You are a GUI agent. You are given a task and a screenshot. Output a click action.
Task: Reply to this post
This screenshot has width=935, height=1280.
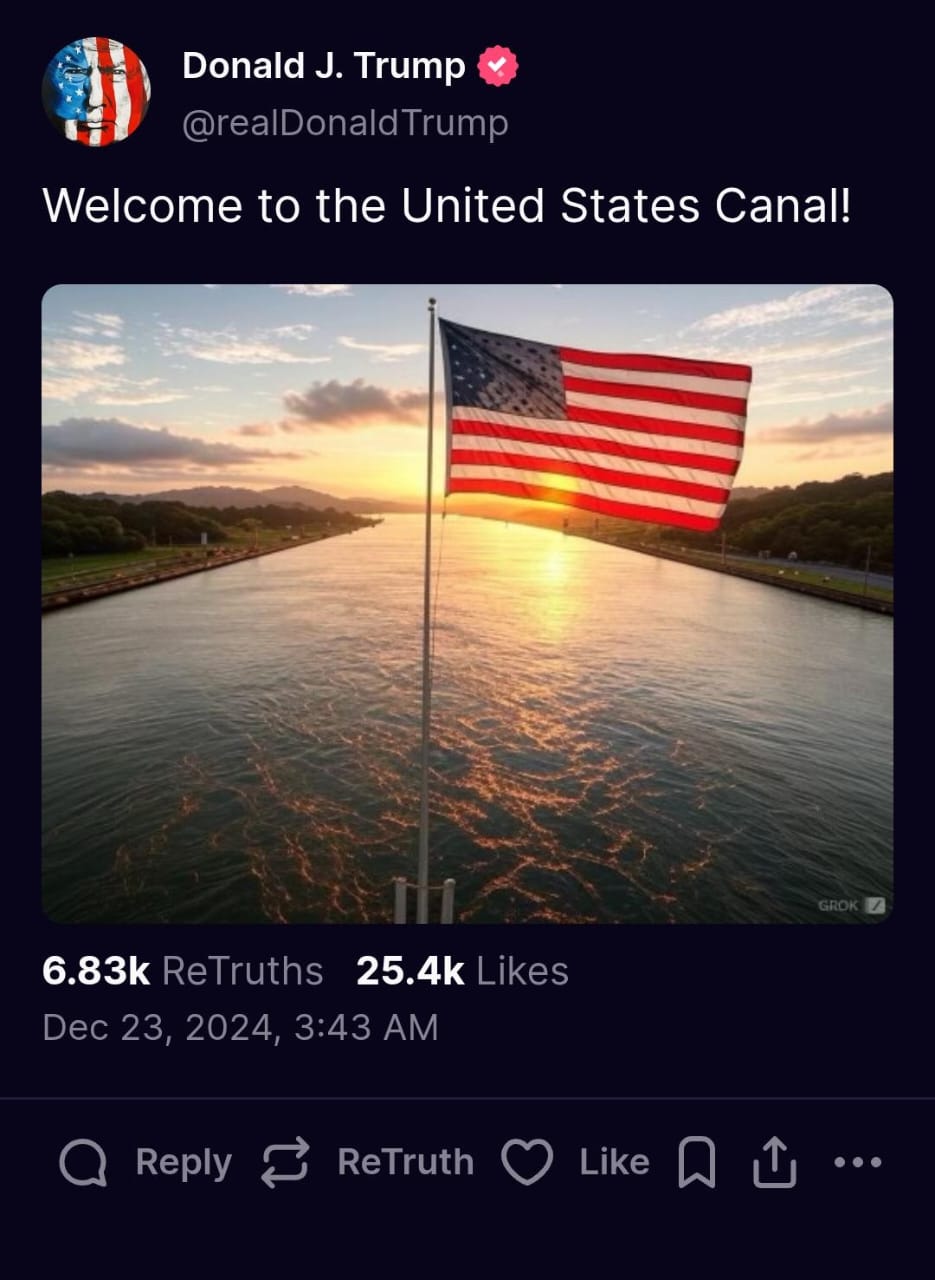coord(145,1162)
